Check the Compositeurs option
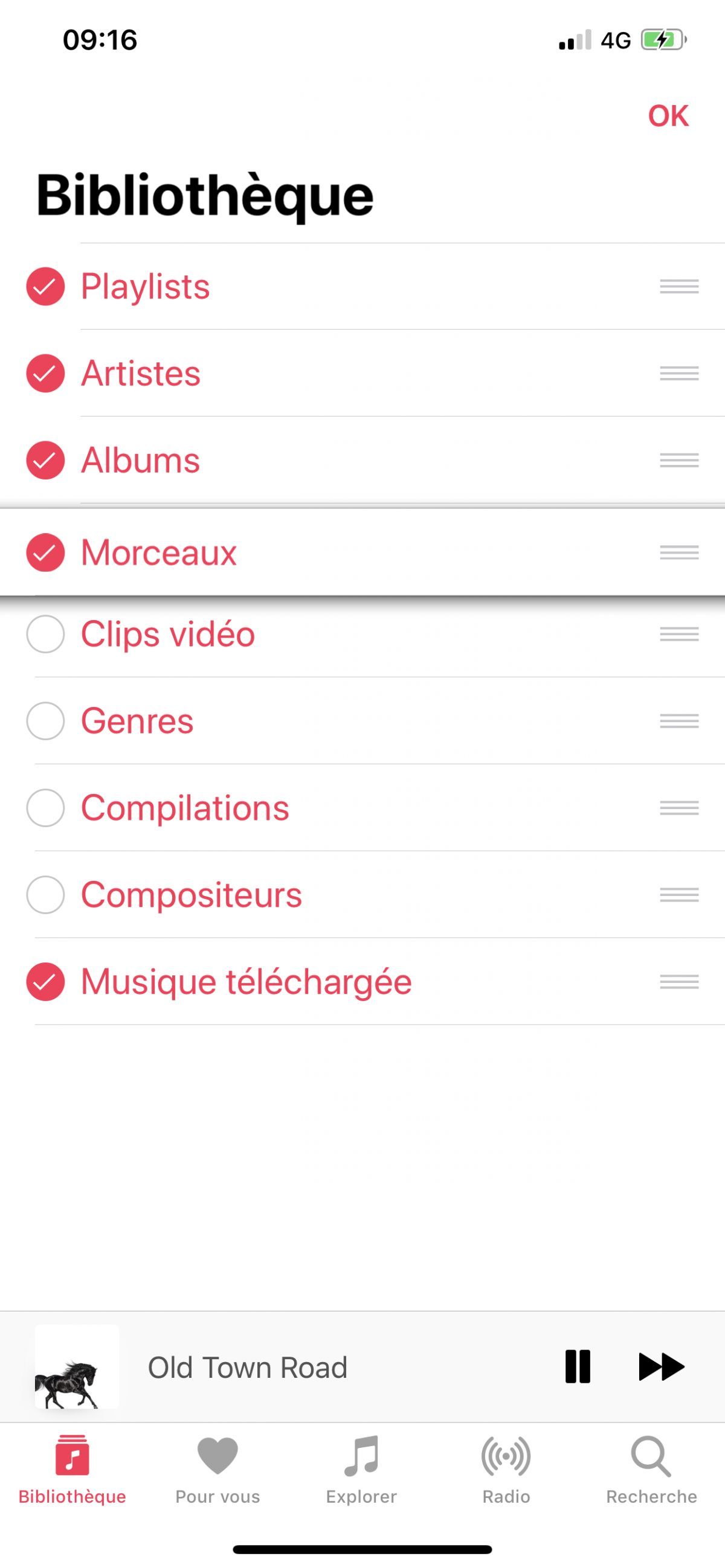 tap(46, 894)
